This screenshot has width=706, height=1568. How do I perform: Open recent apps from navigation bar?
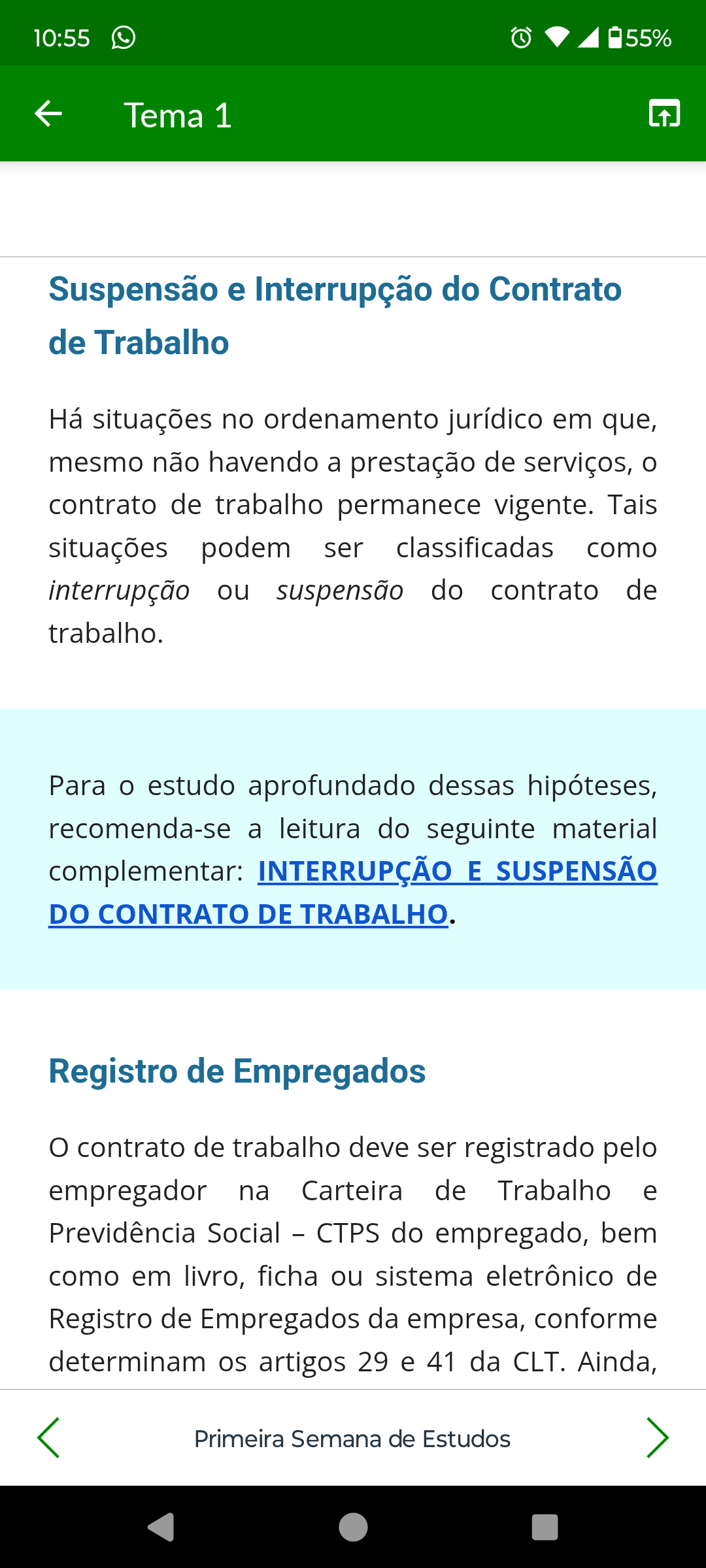point(545,1527)
